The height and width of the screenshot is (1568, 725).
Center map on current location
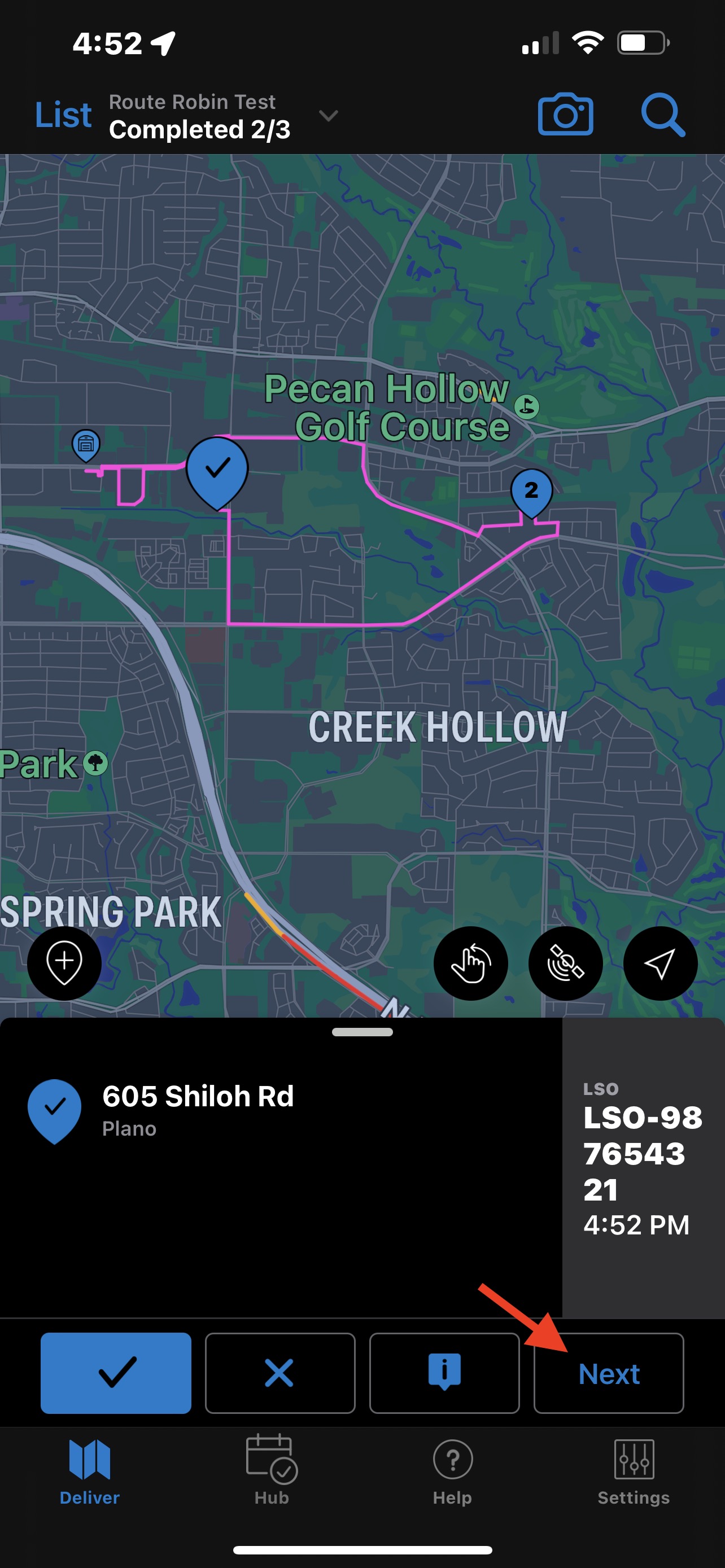[660, 963]
